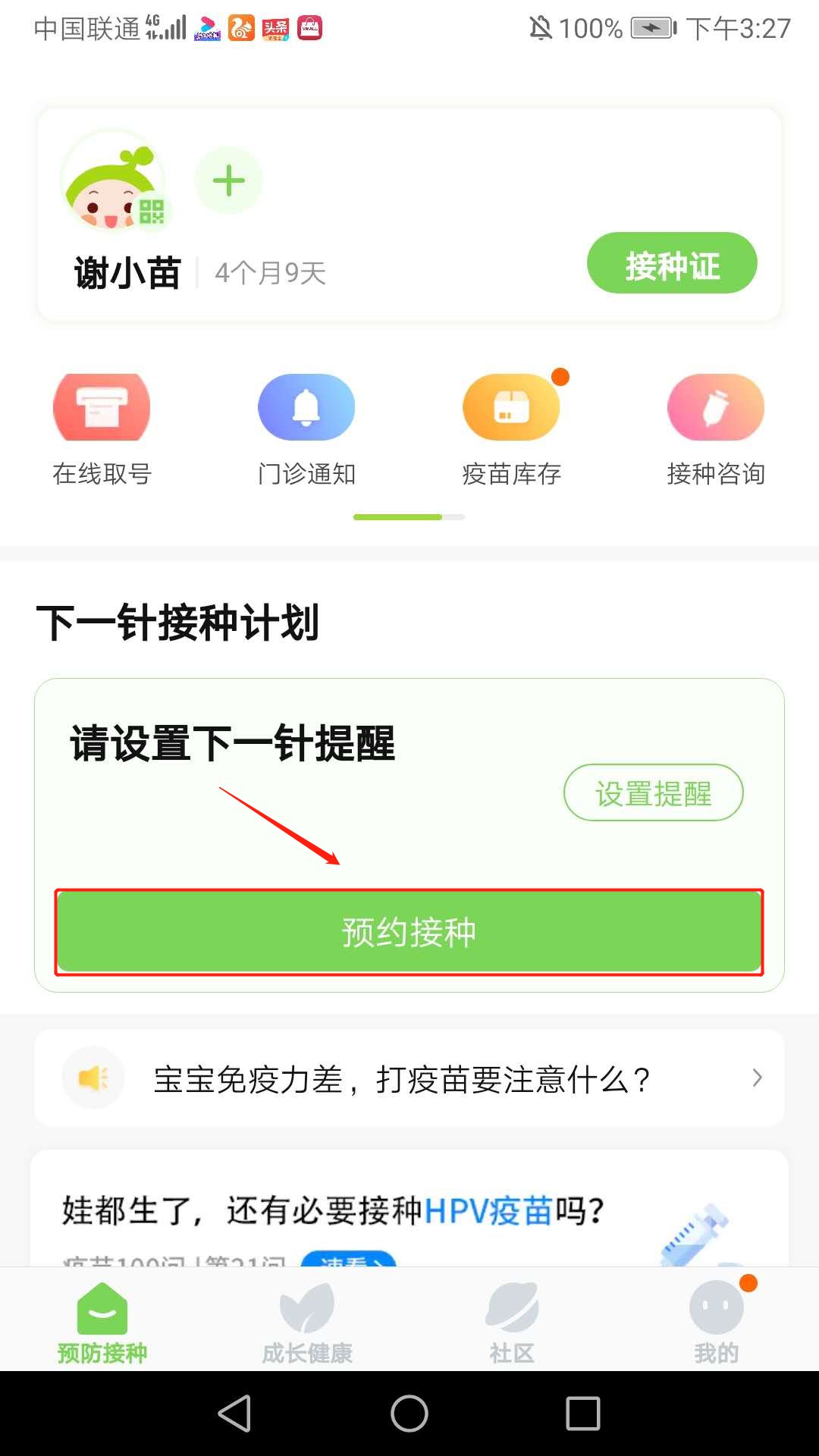Tap the system home button
The image size is (819, 1456).
tap(409, 1414)
